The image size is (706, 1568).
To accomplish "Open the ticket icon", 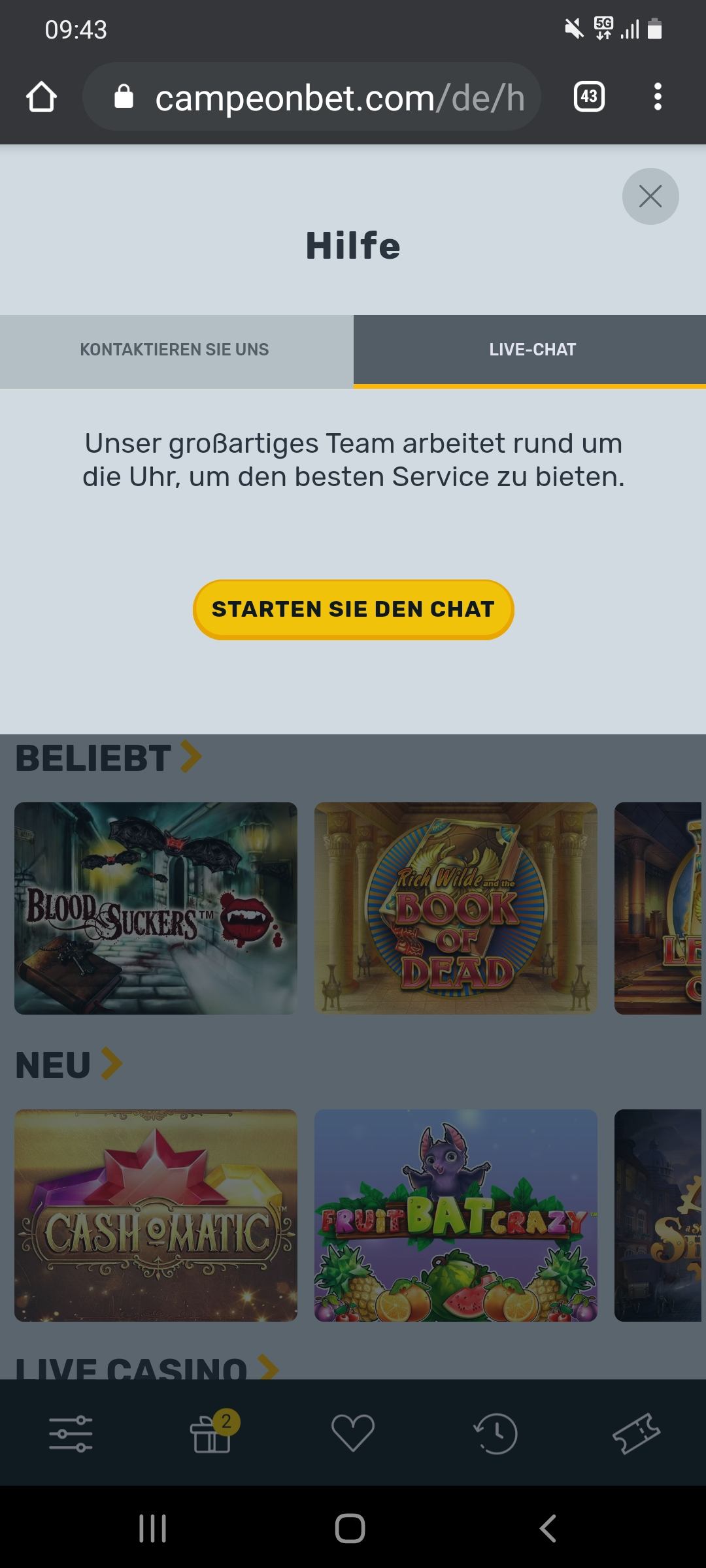I will pos(636,1433).
